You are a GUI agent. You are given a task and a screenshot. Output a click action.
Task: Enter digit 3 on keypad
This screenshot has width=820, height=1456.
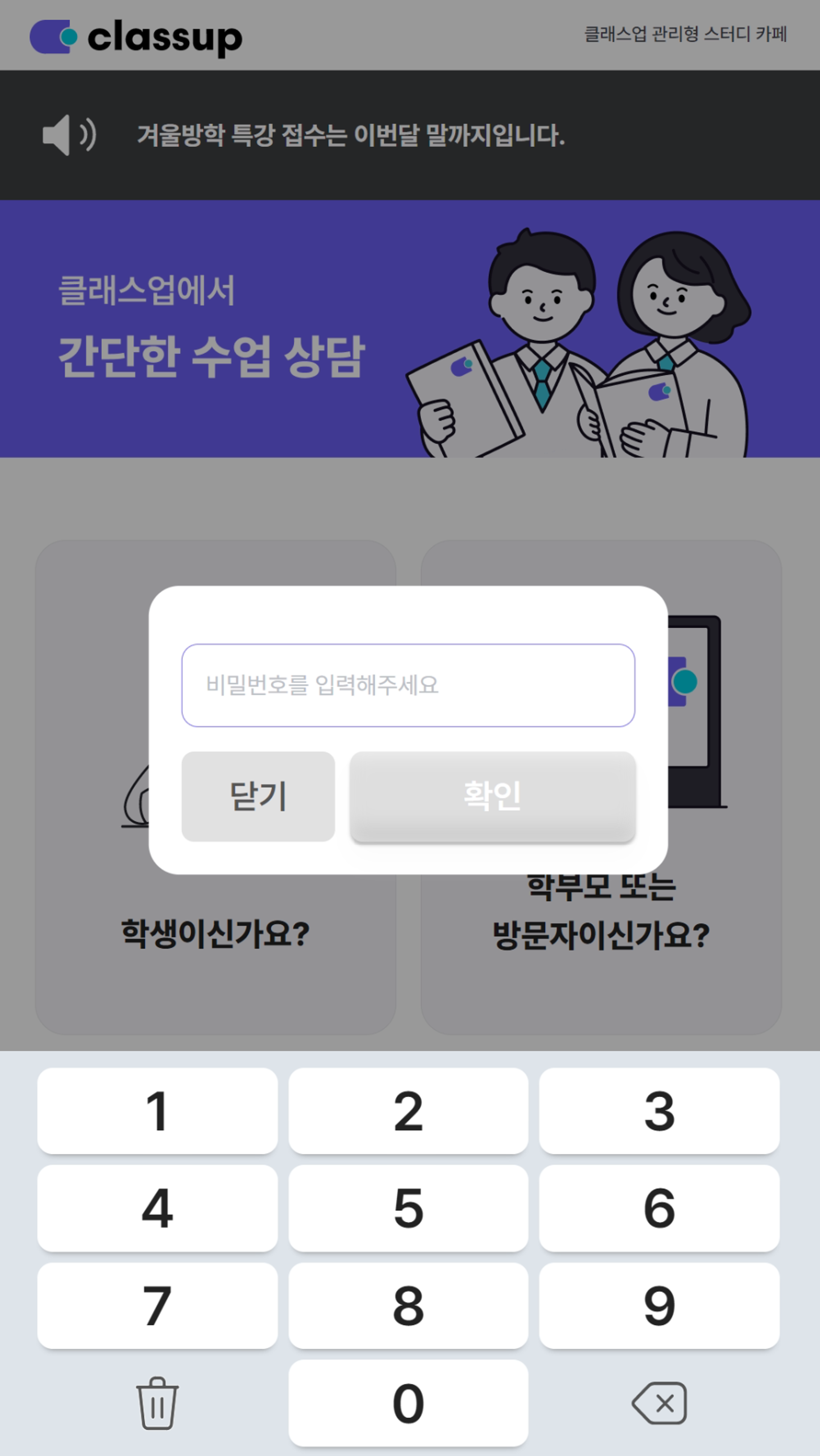(659, 1111)
